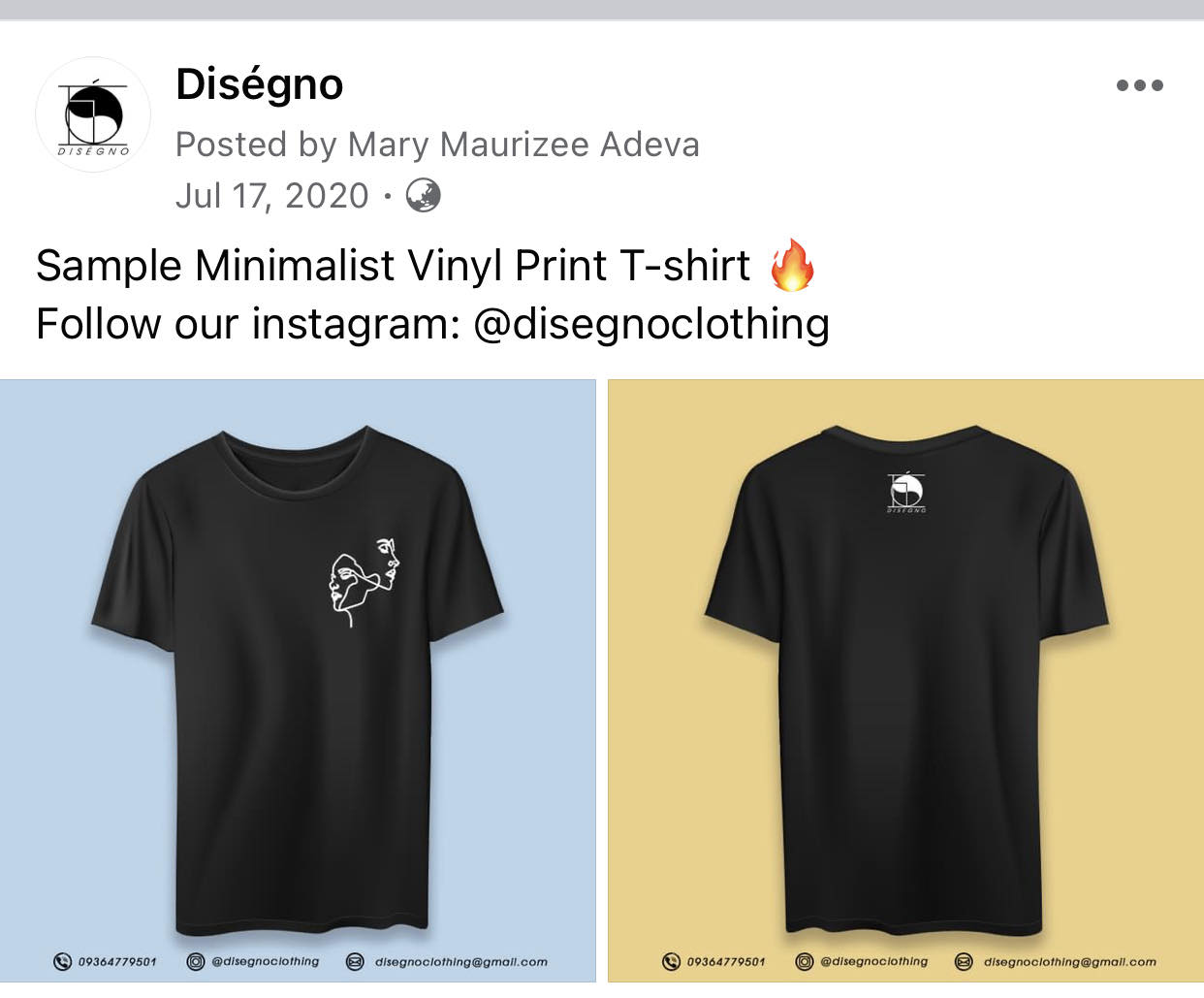Open the Diségno page name link
The width and height of the screenshot is (1204, 998).
259,84
